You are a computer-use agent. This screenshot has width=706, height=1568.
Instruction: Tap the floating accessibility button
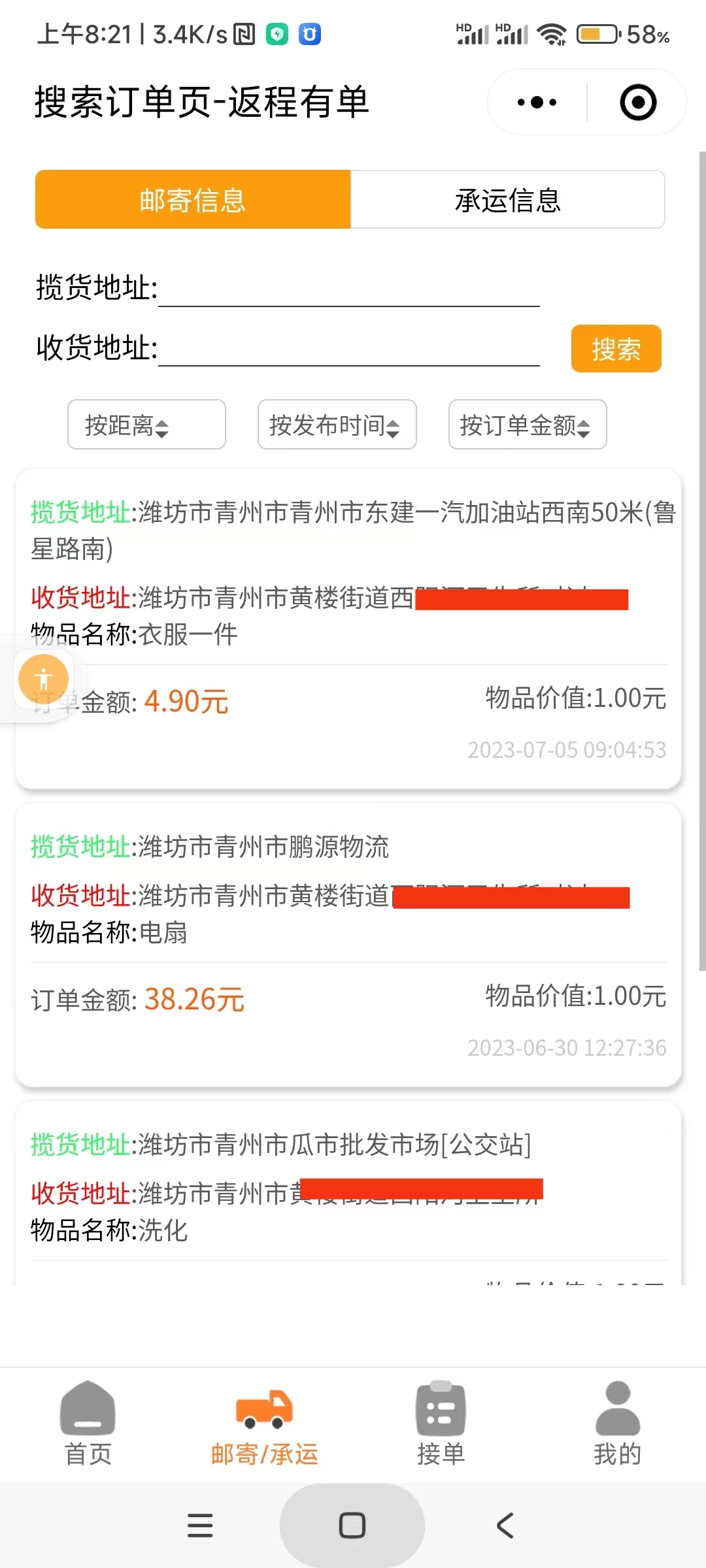pyautogui.click(x=44, y=679)
